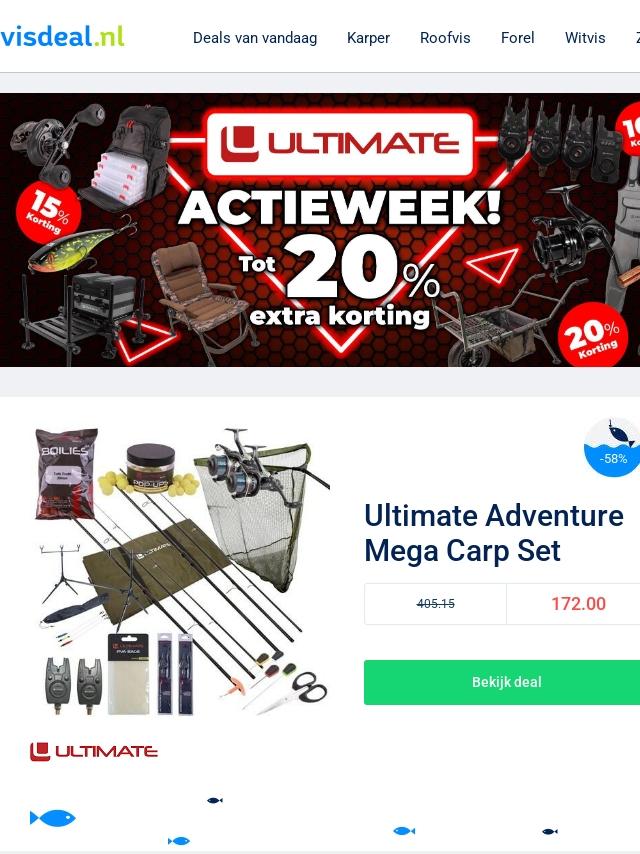Open the Ultimate Adventure Mega Carp Set title
Viewport: 640px width, 854px height.
pyautogui.click(x=494, y=533)
